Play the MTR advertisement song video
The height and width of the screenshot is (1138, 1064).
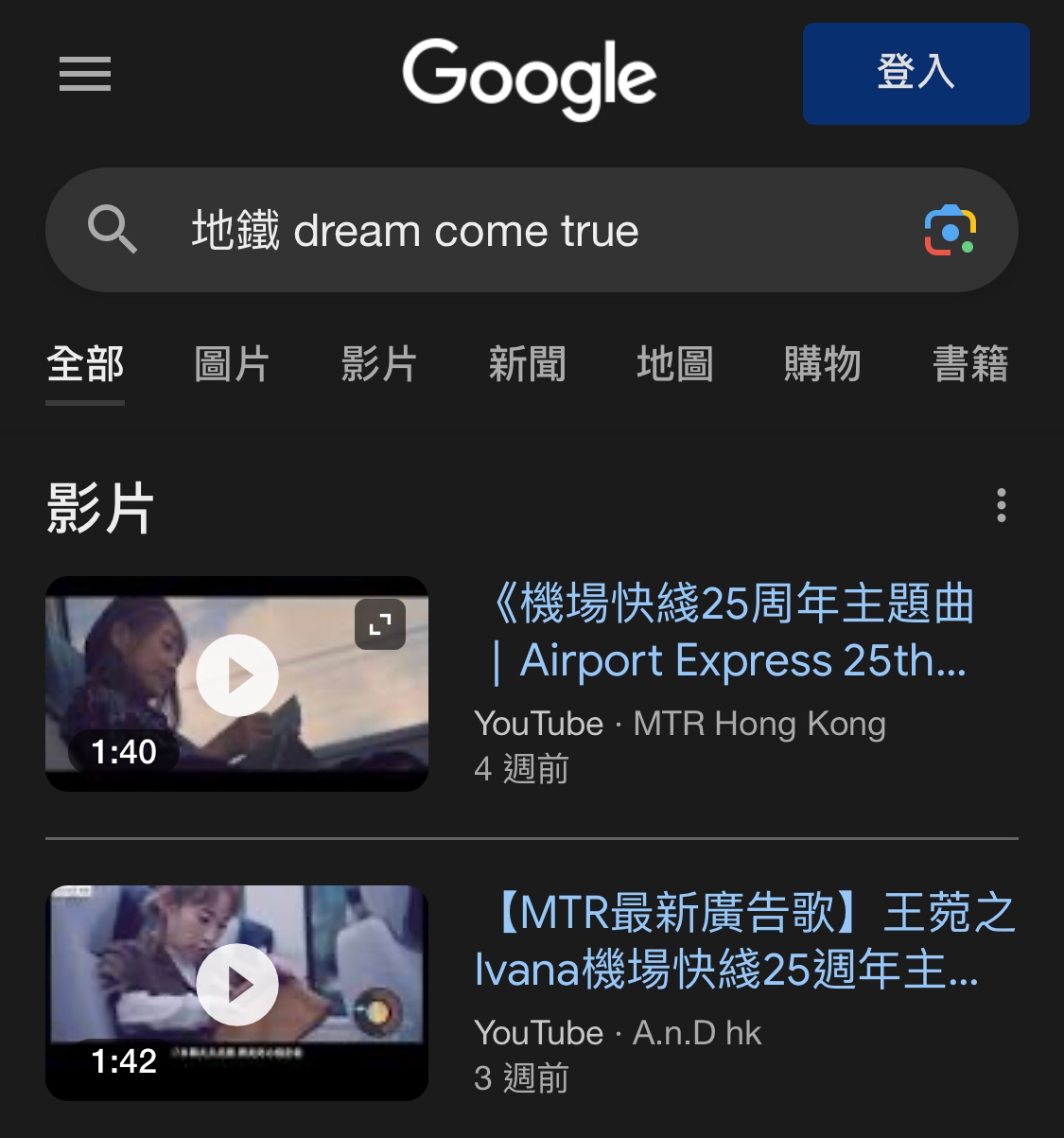236,984
